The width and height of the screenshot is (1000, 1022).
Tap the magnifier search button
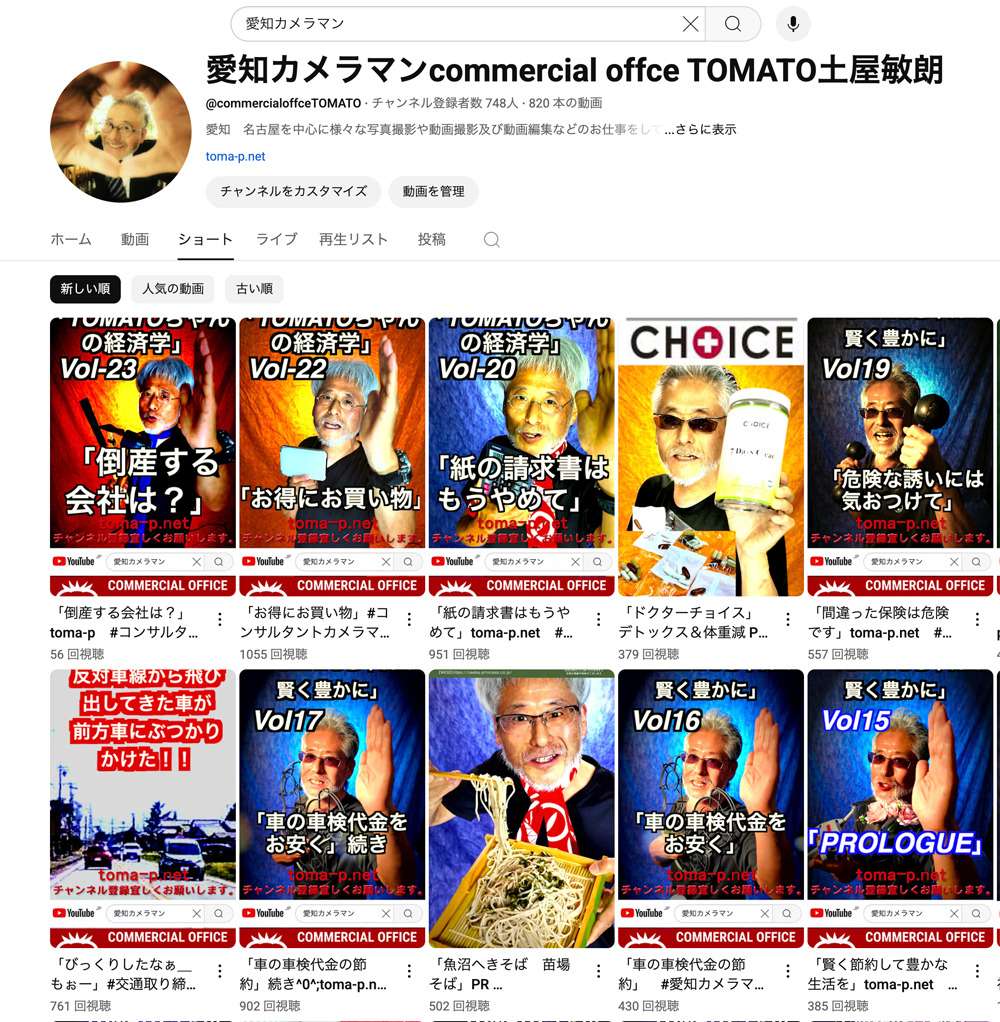(733, 24)
